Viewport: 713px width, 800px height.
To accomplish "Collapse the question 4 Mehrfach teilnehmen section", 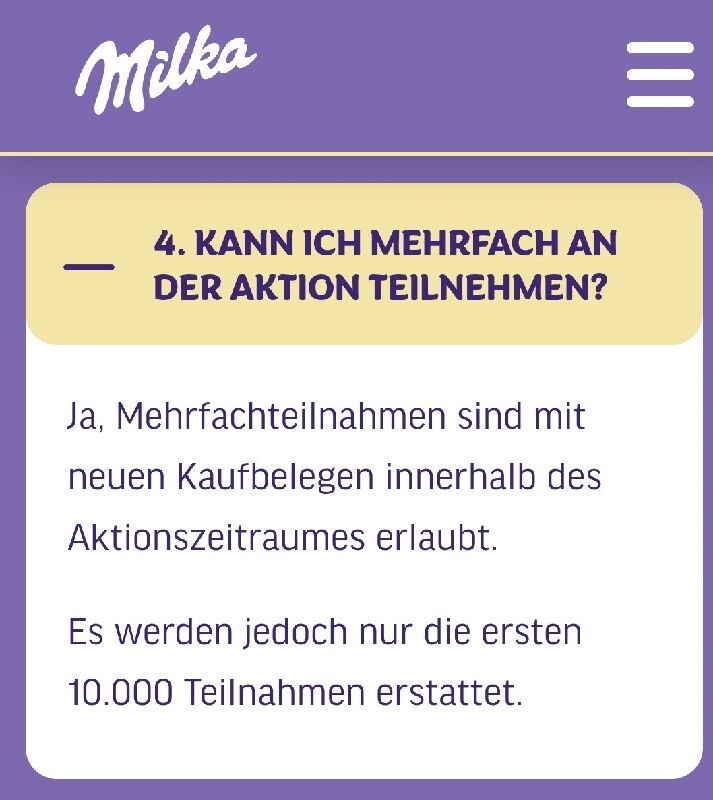I will click(89, 267).
